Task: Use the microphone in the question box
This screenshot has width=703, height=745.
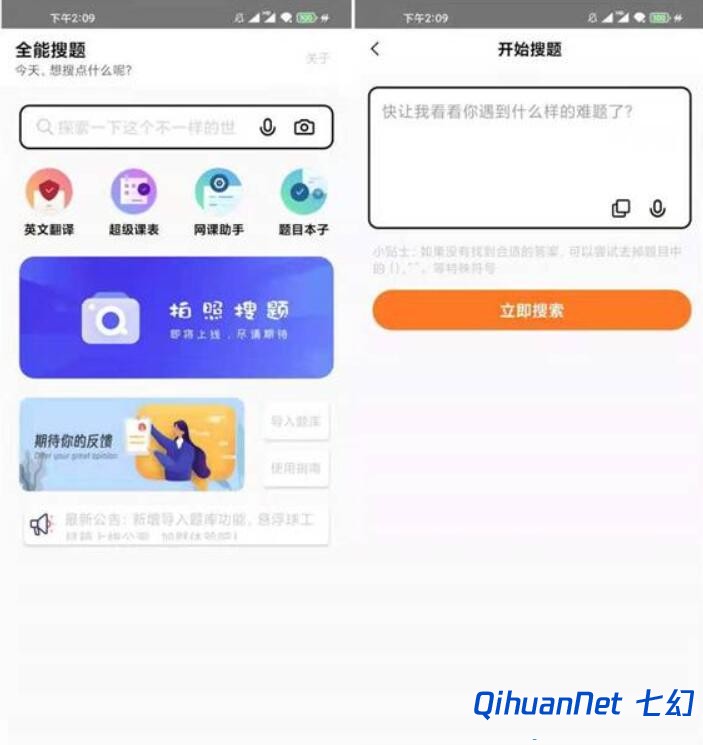Action: [657, 208]
